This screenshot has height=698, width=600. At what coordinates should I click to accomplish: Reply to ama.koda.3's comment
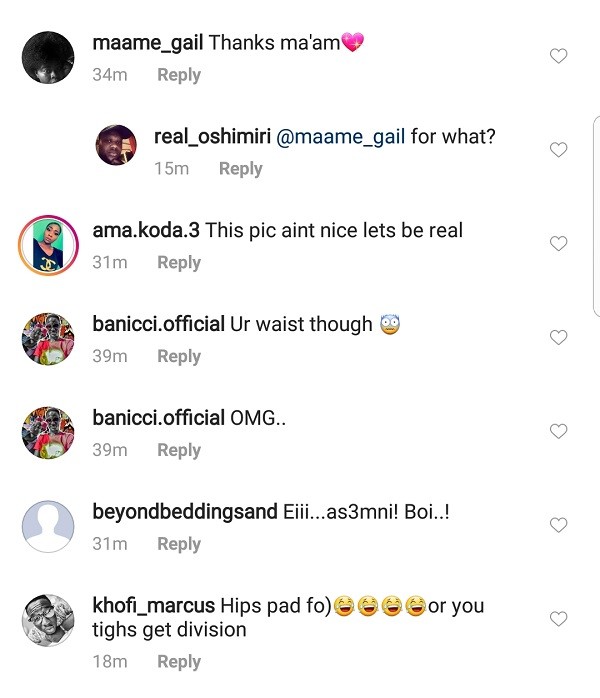(x=179, y=263)
